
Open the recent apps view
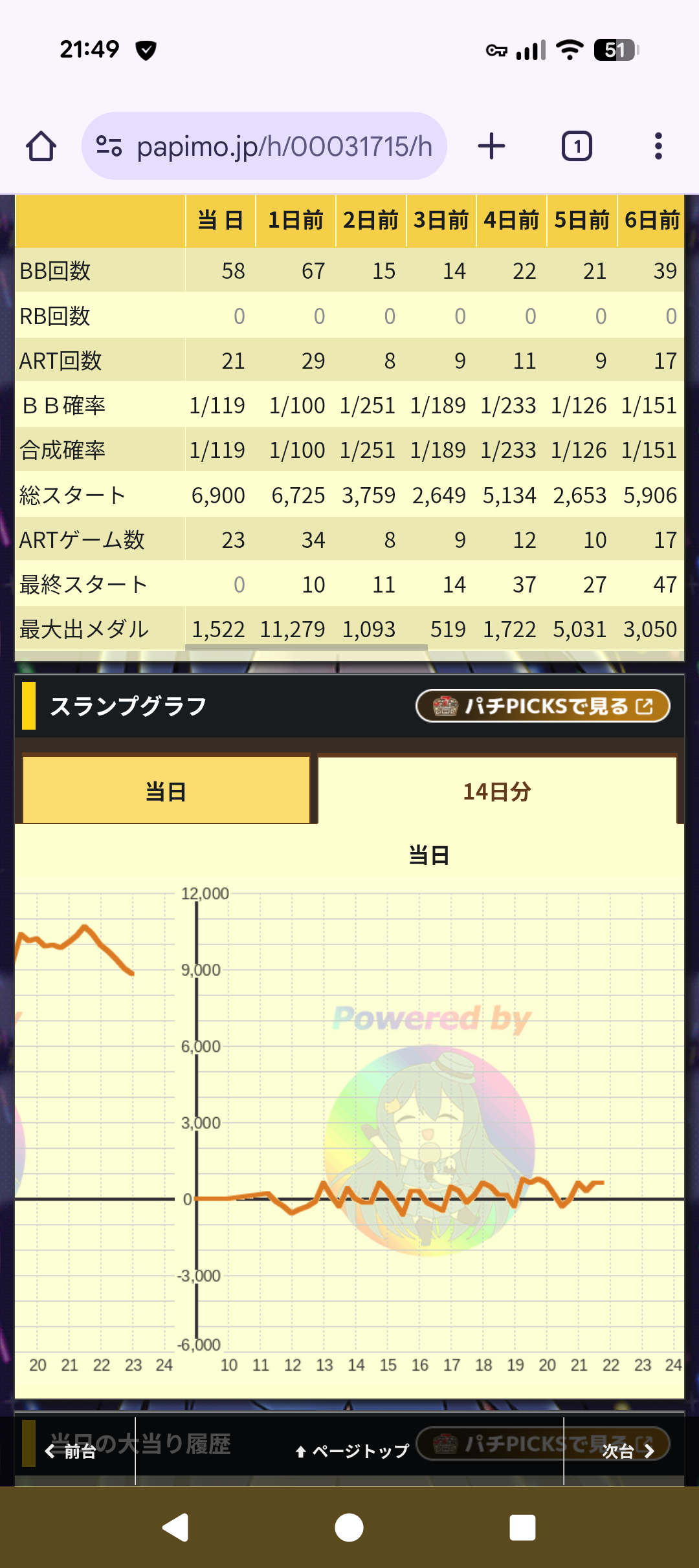coord(522,1528)
